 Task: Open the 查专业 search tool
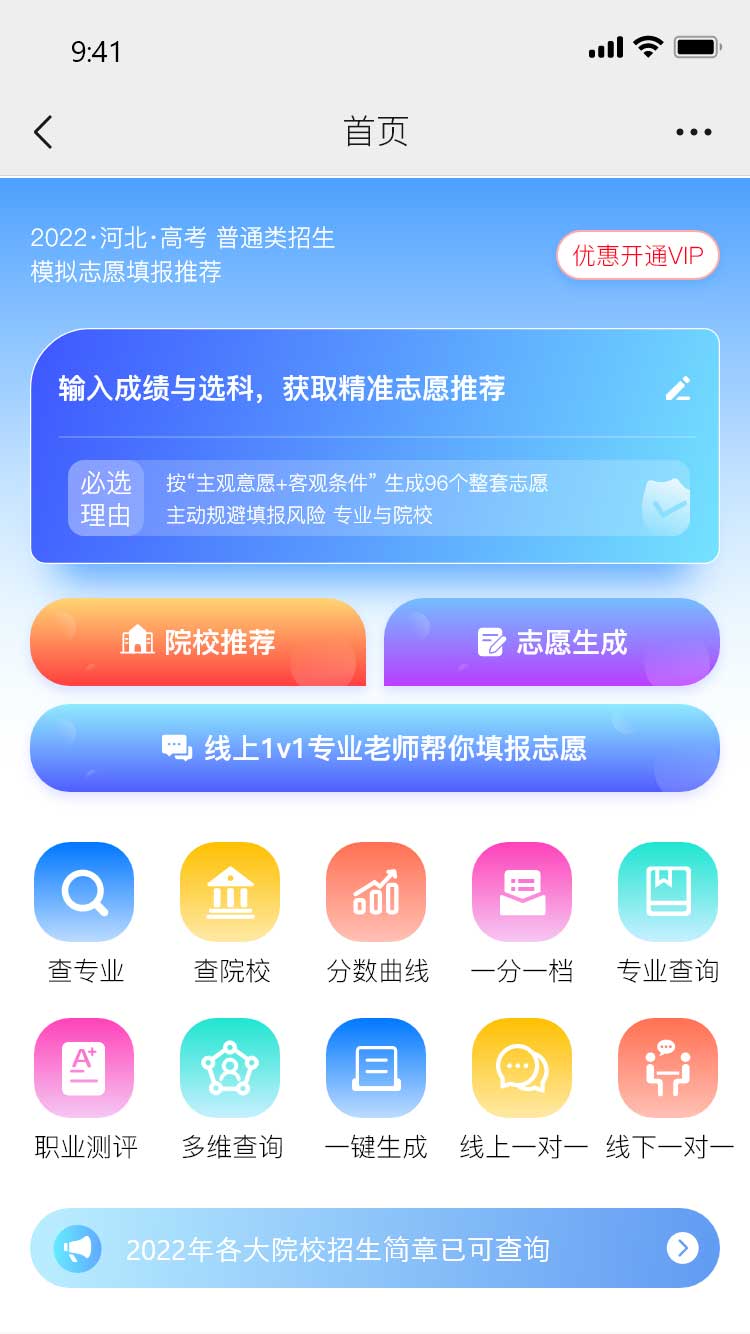click(84, 892)
